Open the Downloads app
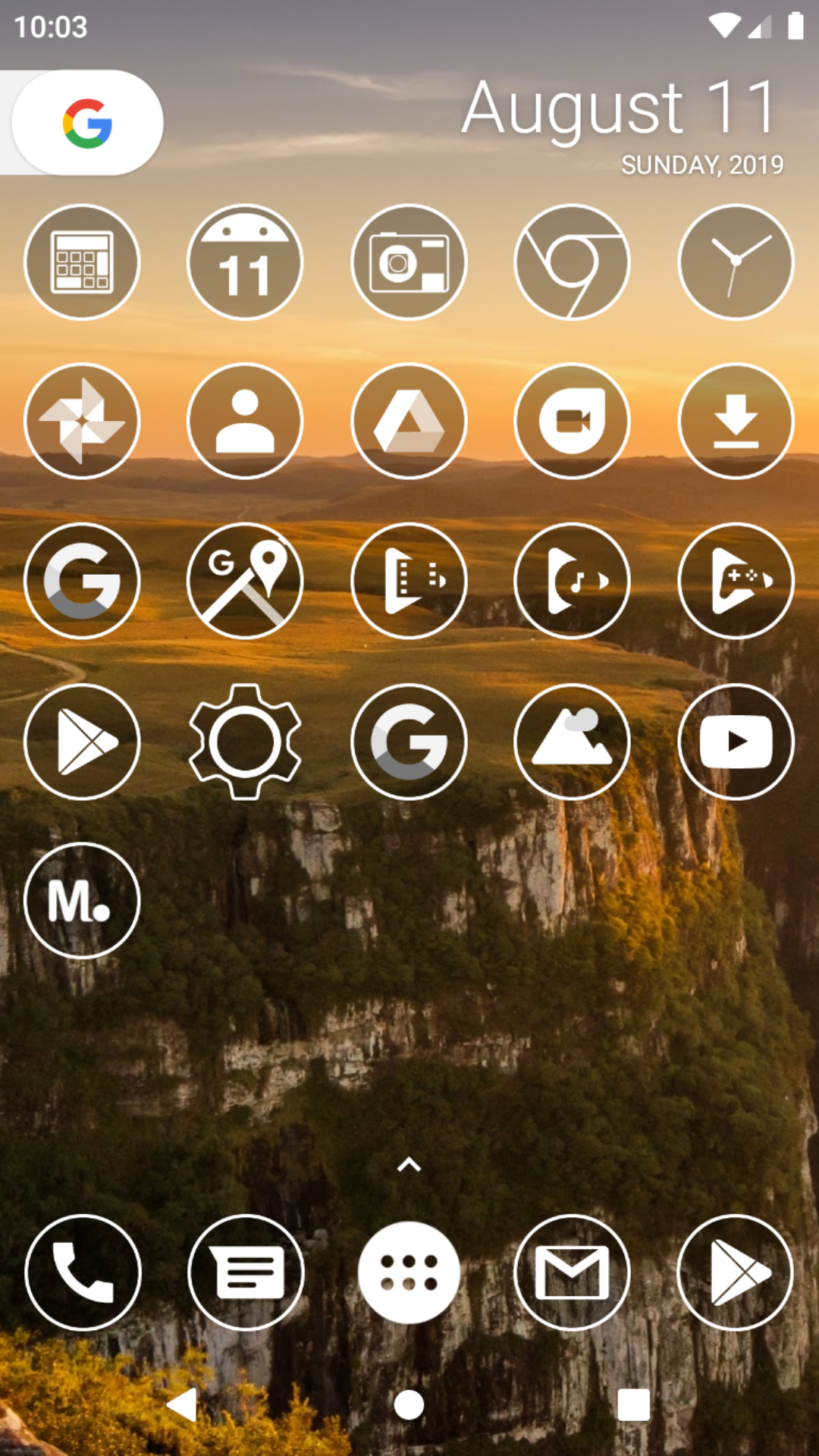 coord(736,422)
